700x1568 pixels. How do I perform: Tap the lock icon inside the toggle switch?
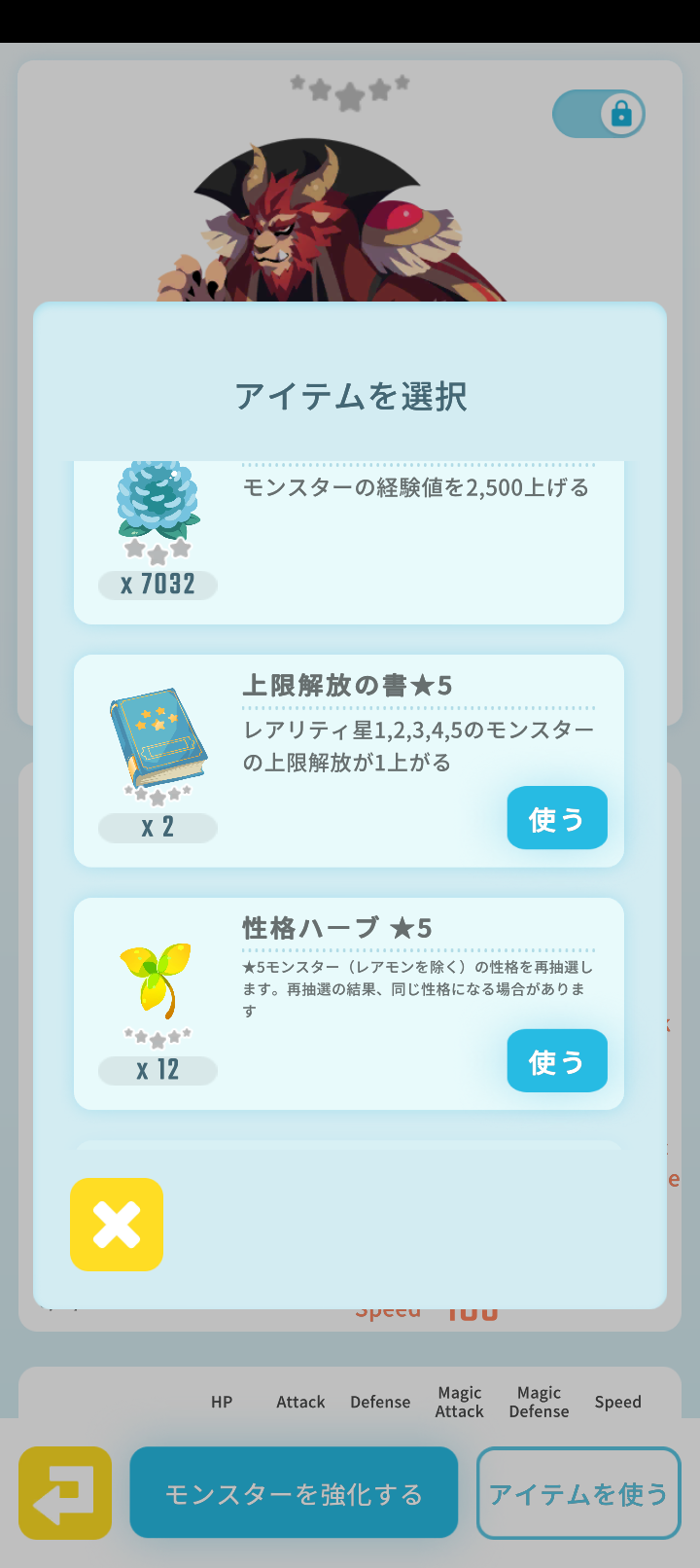click(x=620, y=114)
